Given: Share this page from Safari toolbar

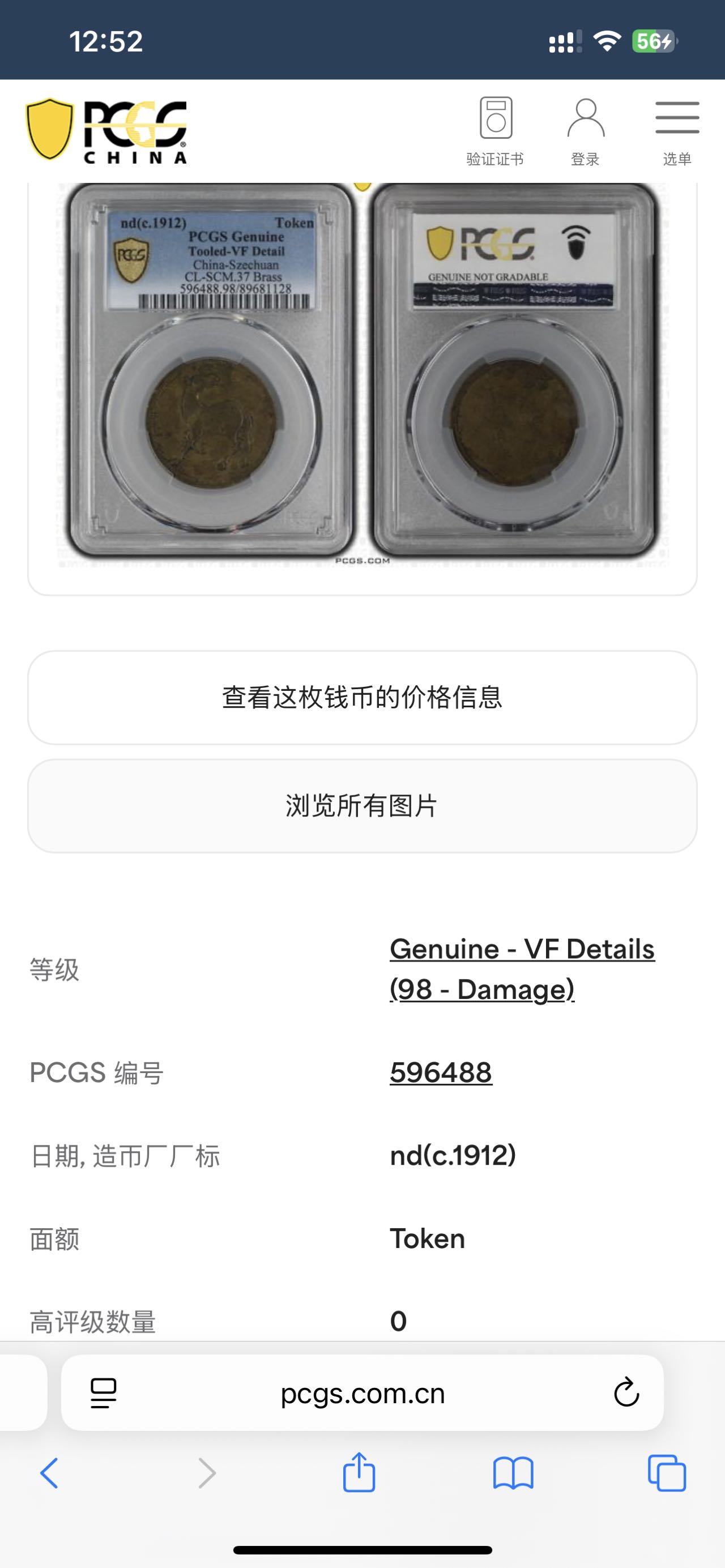Looking at the screenshot, I should point(359,1473).
